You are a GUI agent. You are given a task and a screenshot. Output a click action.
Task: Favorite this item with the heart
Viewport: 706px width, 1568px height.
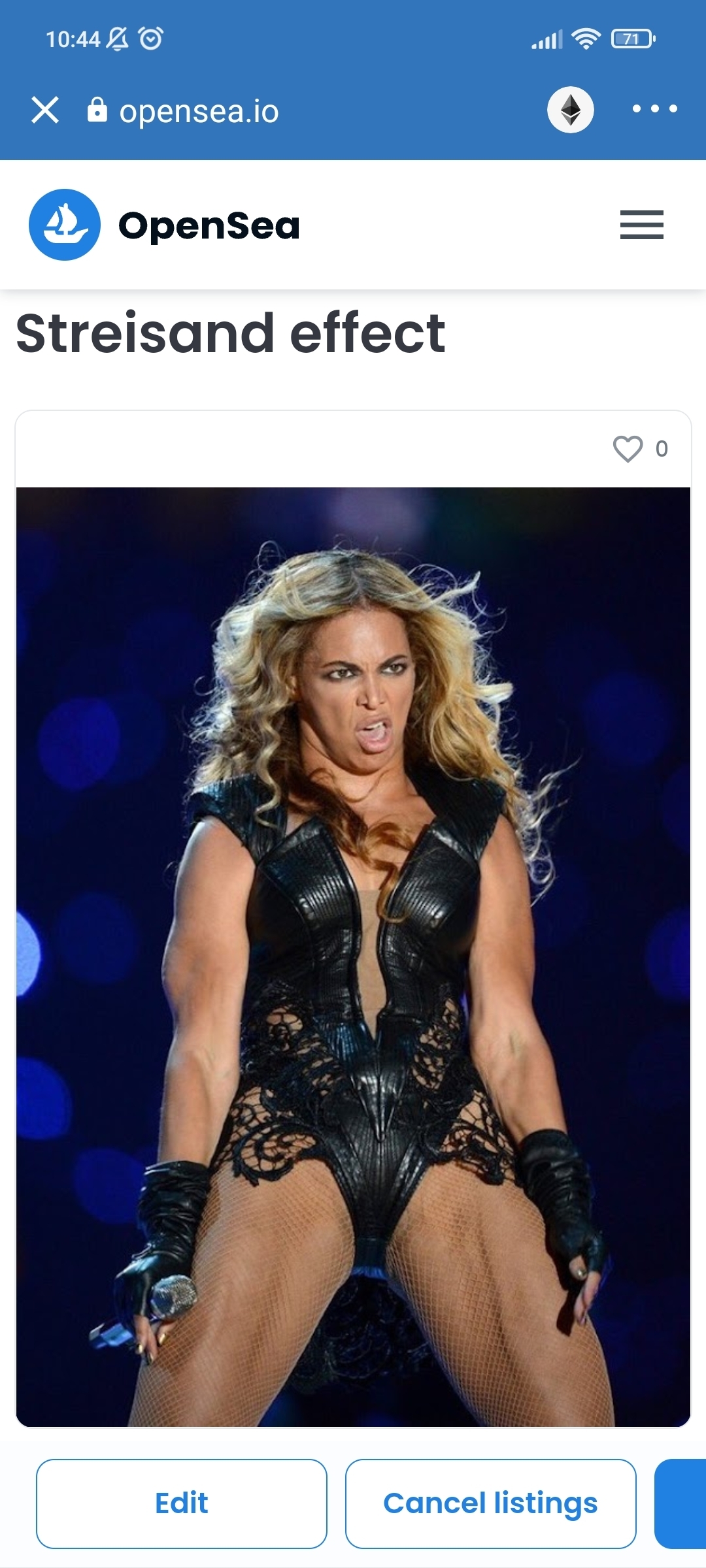click(628, 449)
